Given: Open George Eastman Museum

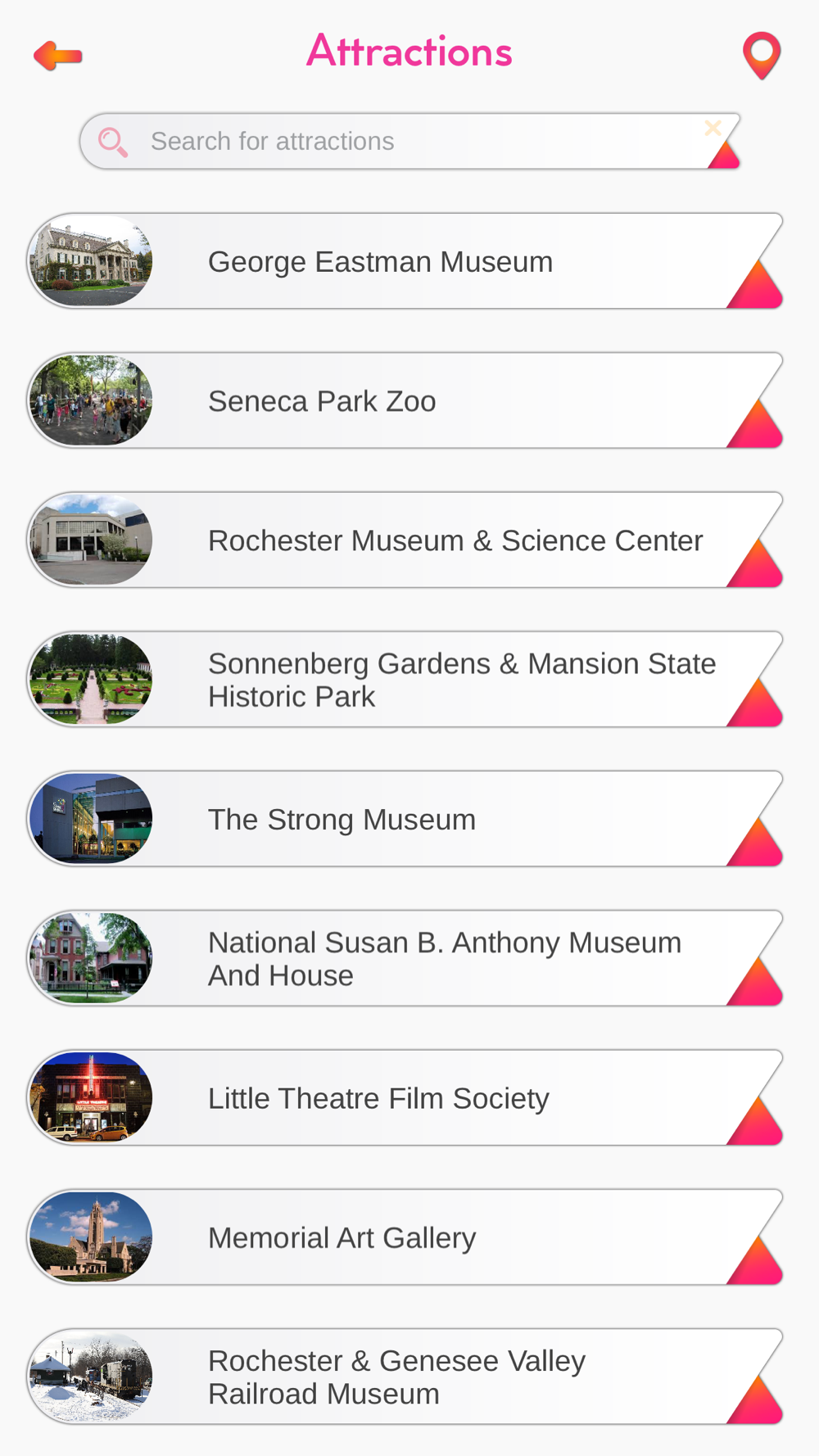Looking at the screenshot, I should 405,262.
